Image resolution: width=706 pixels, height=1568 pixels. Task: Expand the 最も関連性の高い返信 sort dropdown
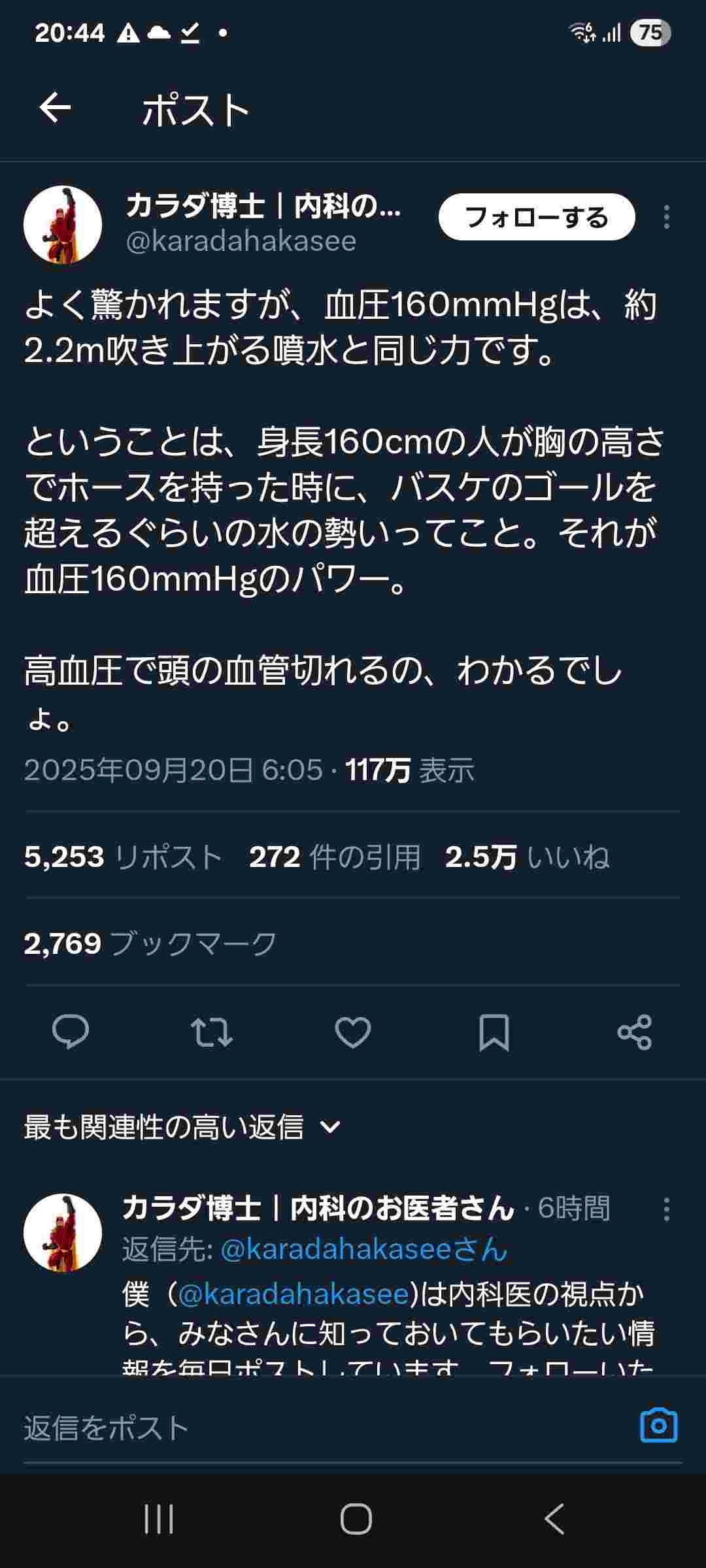click(x=182, y=1127)
